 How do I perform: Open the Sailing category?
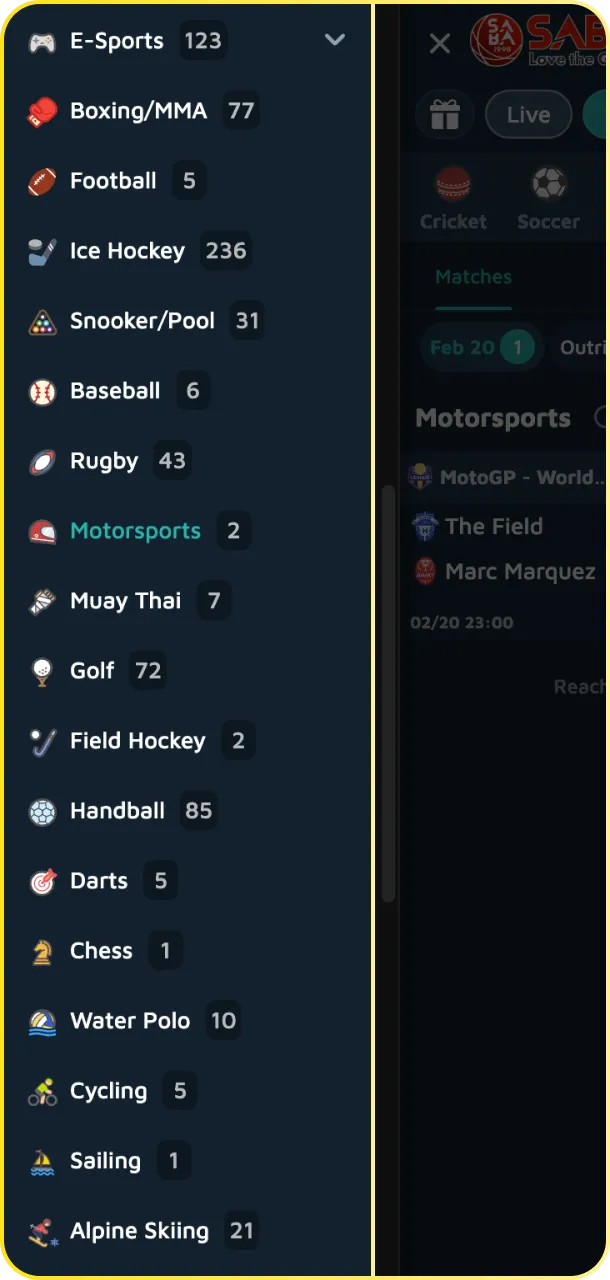coord(105,1161)
